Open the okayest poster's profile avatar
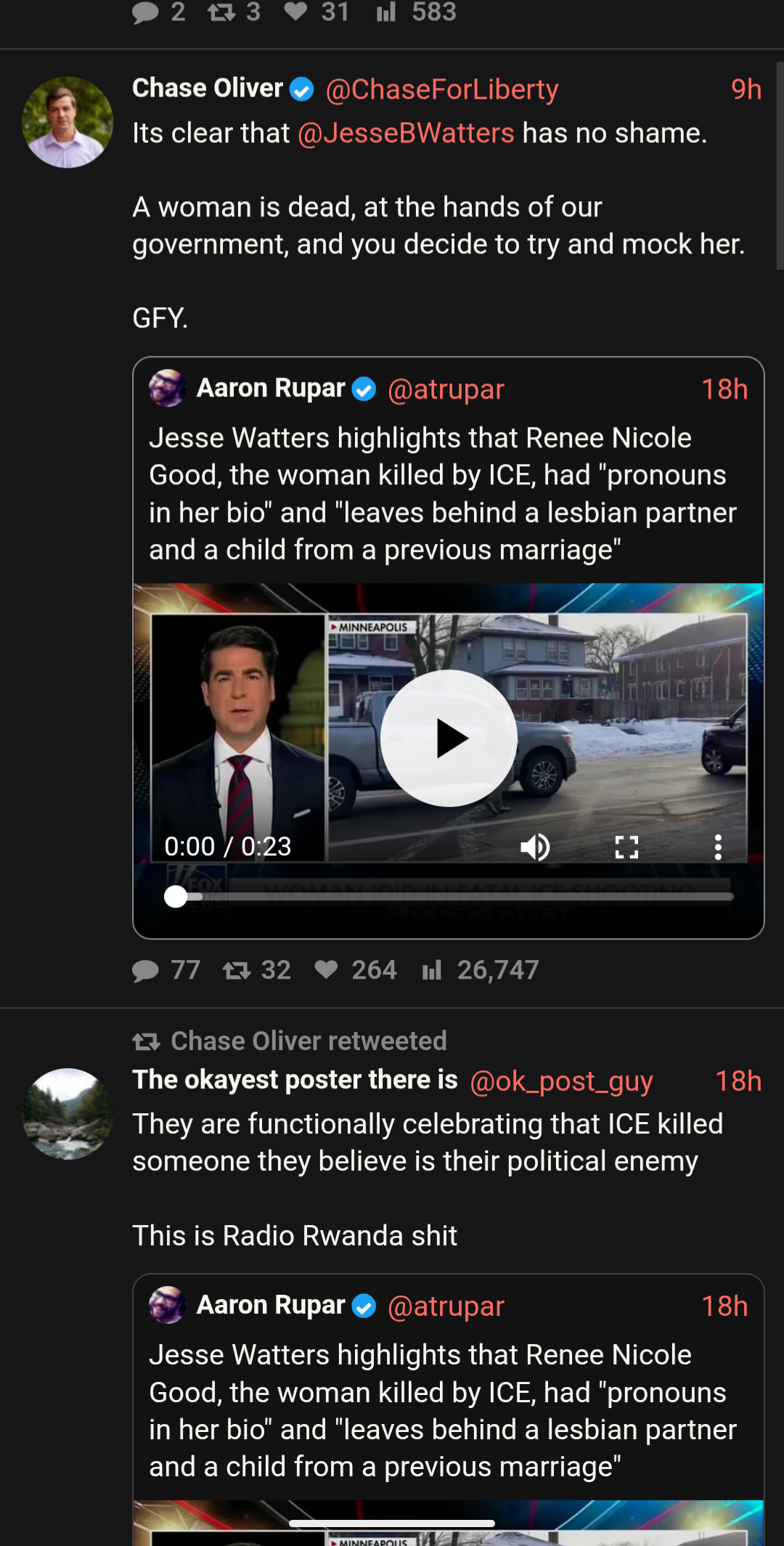This screenshot has height=1546, width=784. point(68,1113)
